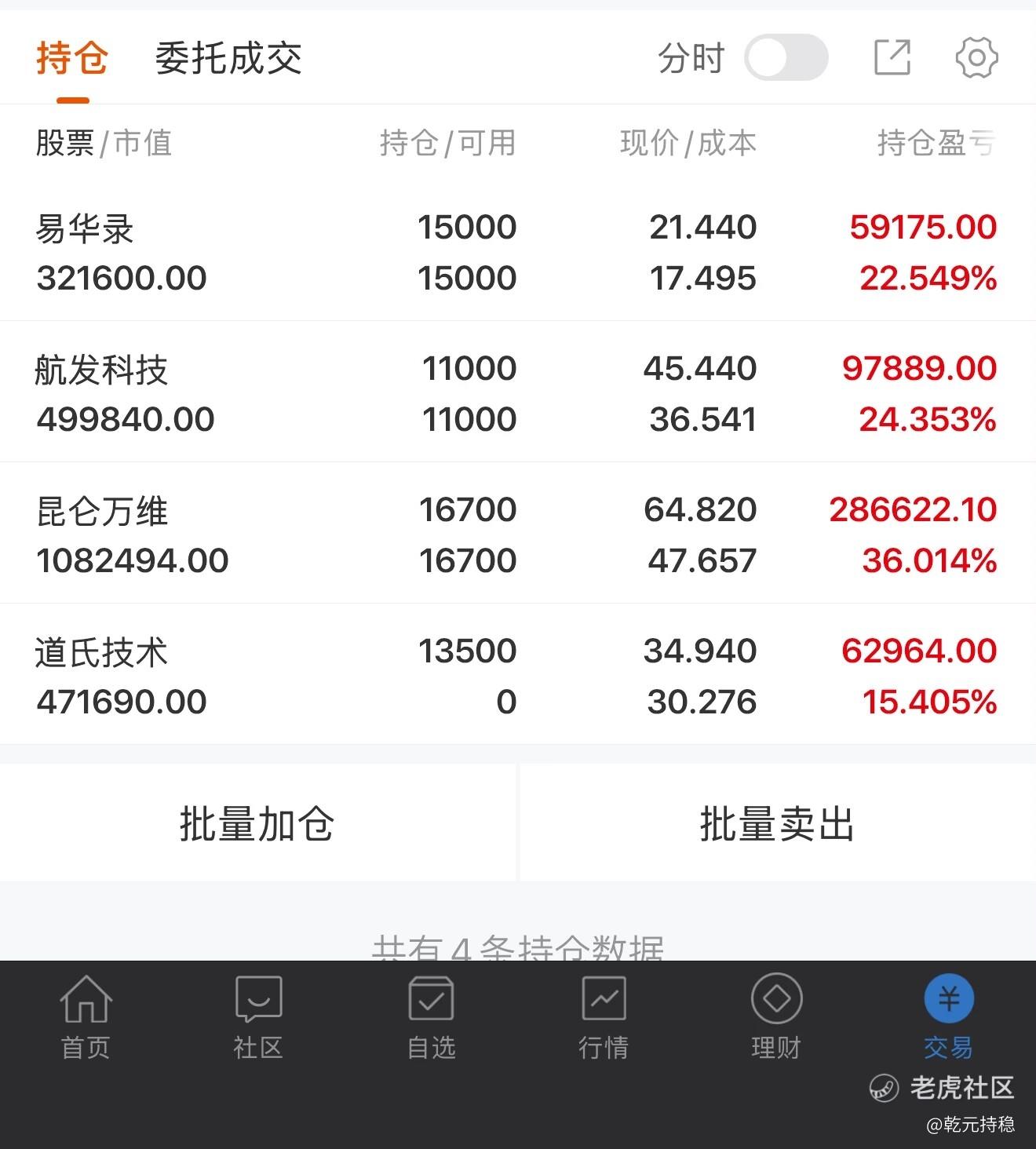Open the 易华录 holding row
Viewport: 1036px width, 1149px height.
[518, 251]
